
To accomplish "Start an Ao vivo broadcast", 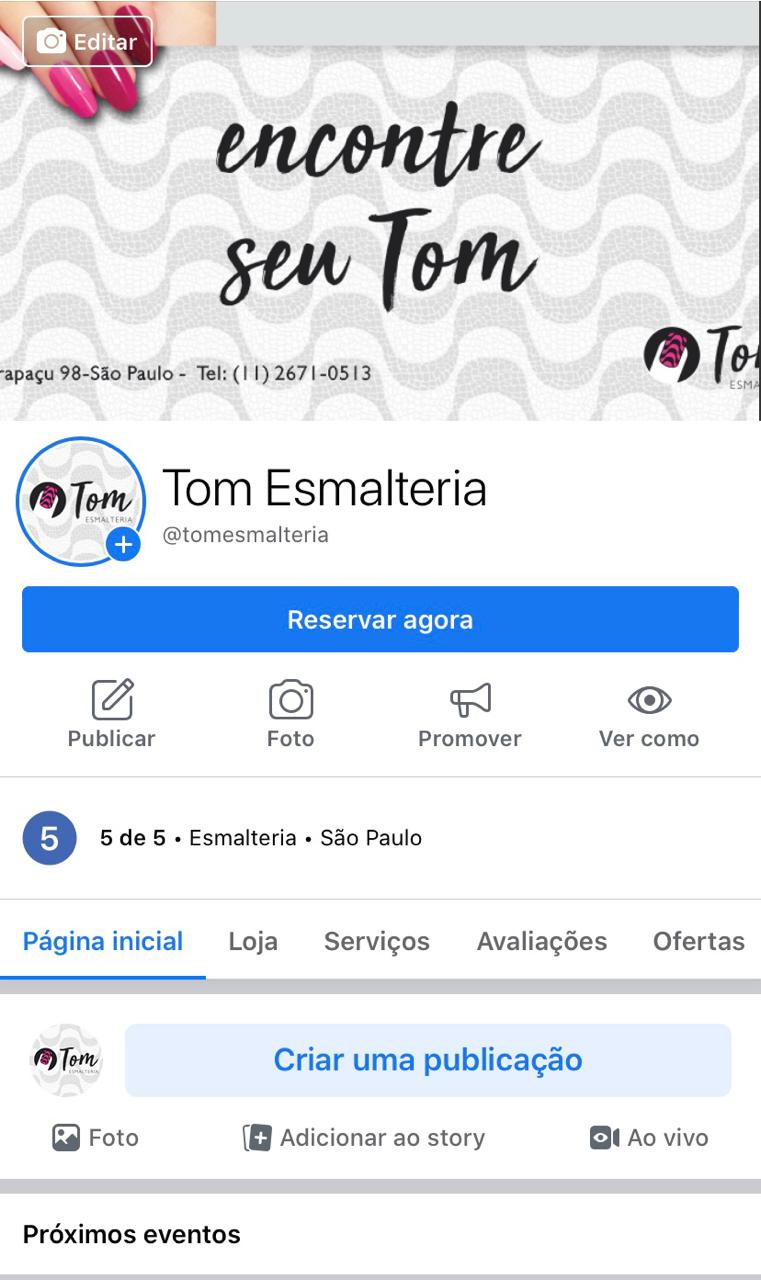I will [x=649, y=1138].
